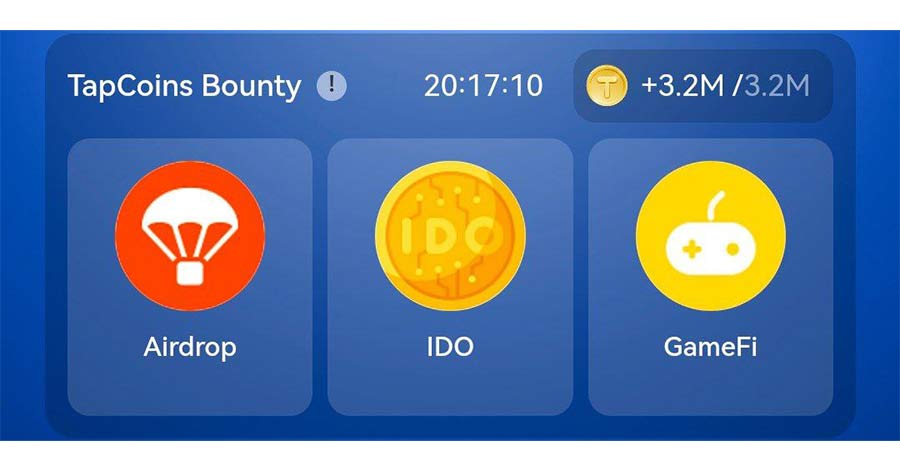Open the TapCoins Bounty info icon

(331, 86)
